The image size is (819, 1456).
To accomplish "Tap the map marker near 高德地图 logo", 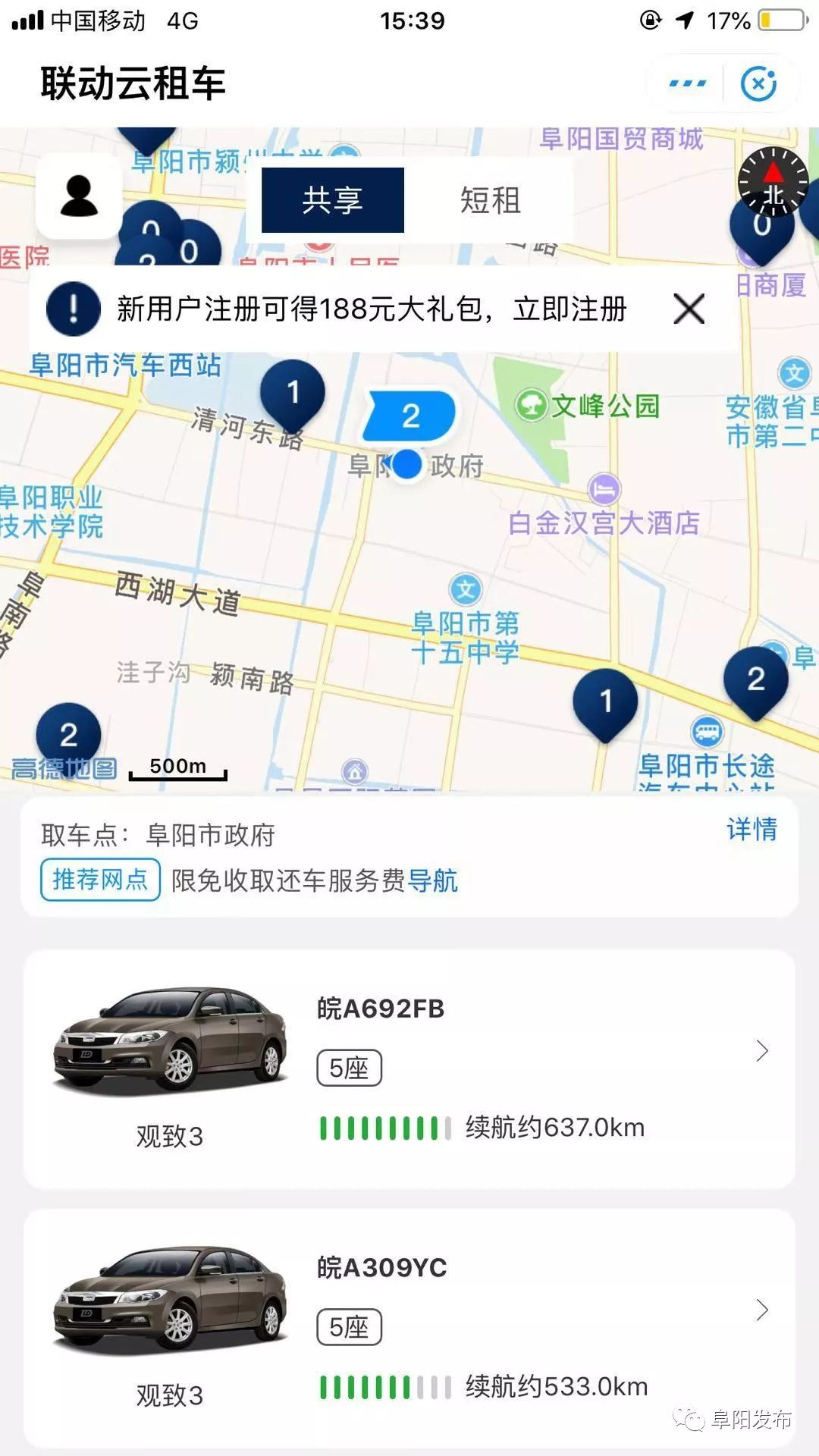I will point(68,734).
